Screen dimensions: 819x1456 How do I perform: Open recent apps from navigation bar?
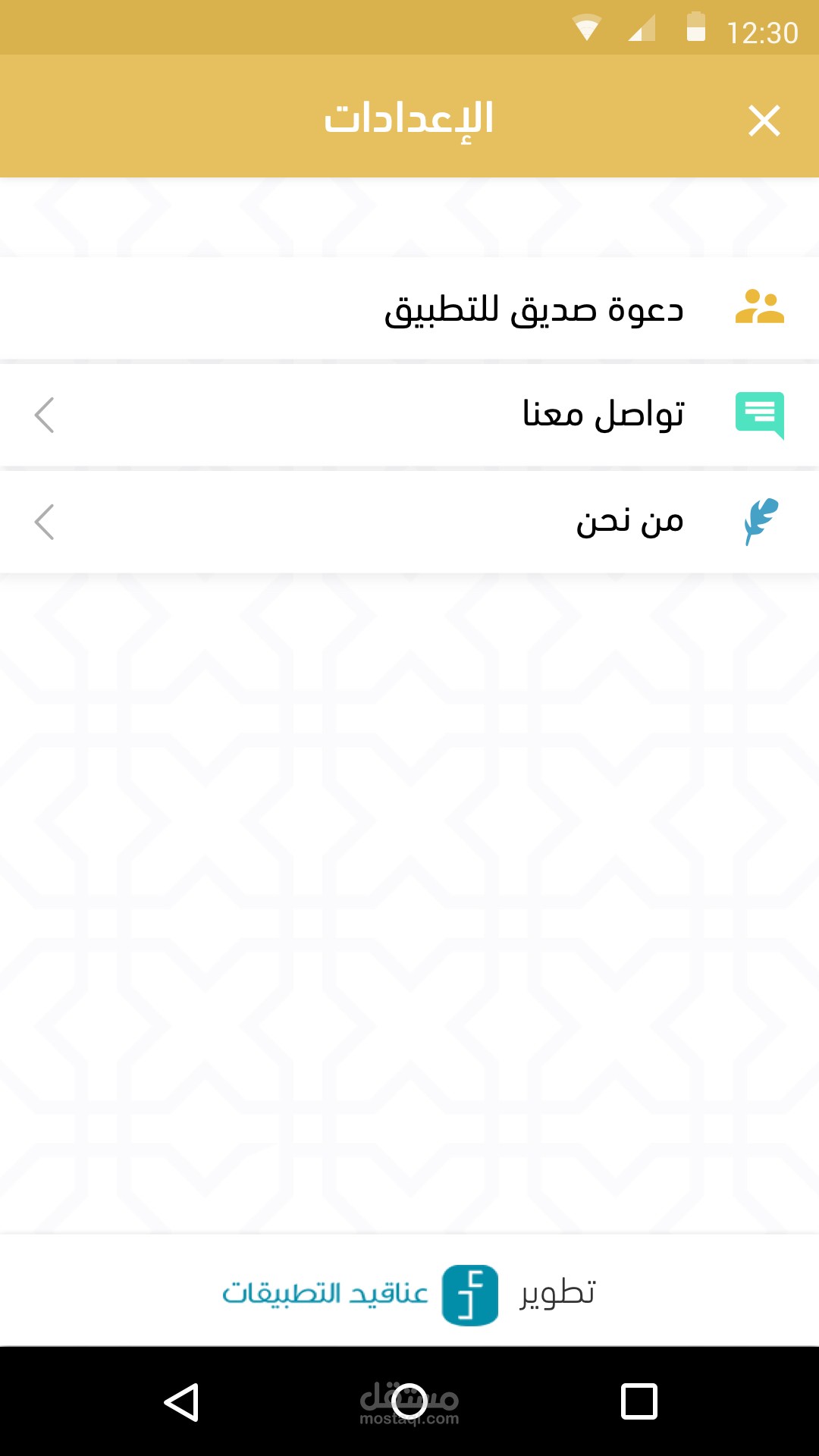(639, 1401)
